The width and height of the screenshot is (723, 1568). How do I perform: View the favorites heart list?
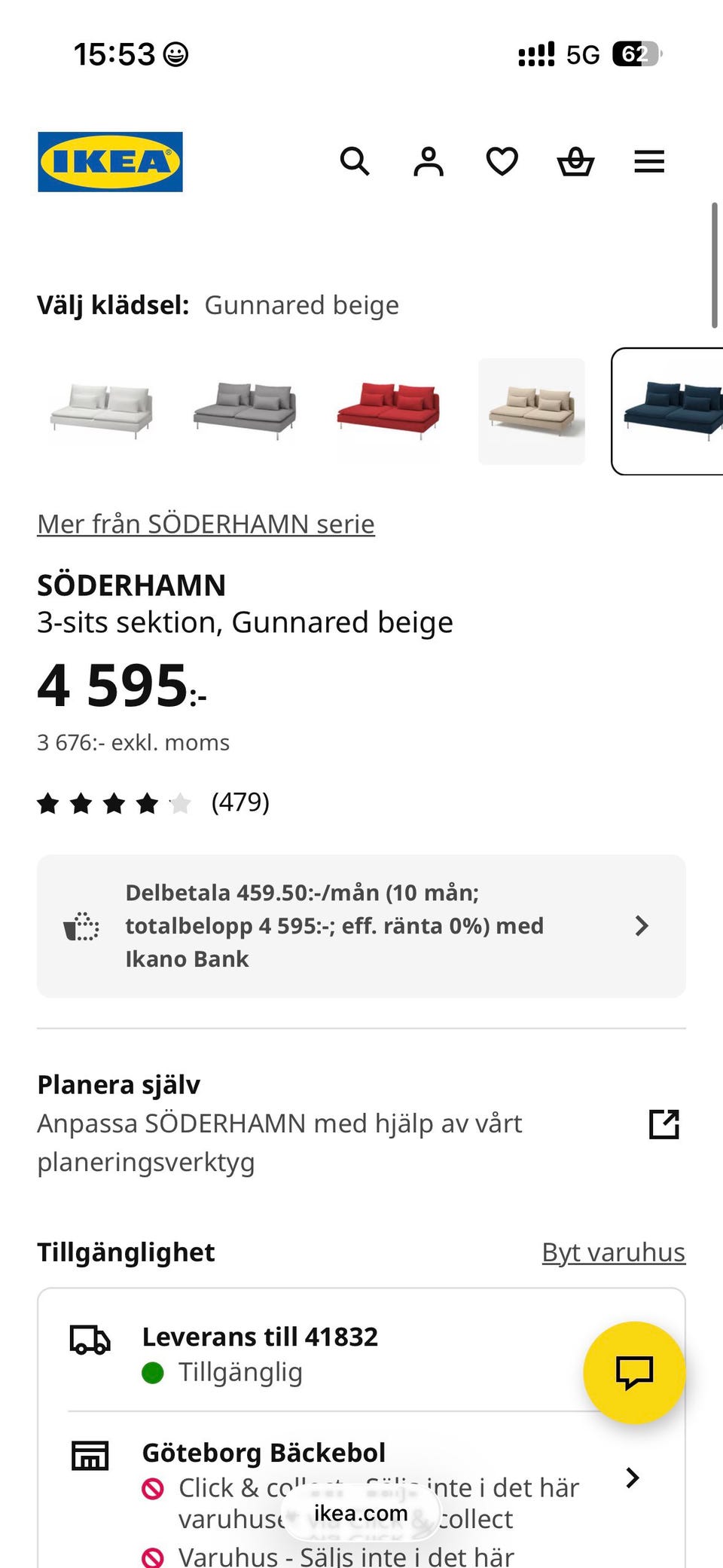click(502, 161)
